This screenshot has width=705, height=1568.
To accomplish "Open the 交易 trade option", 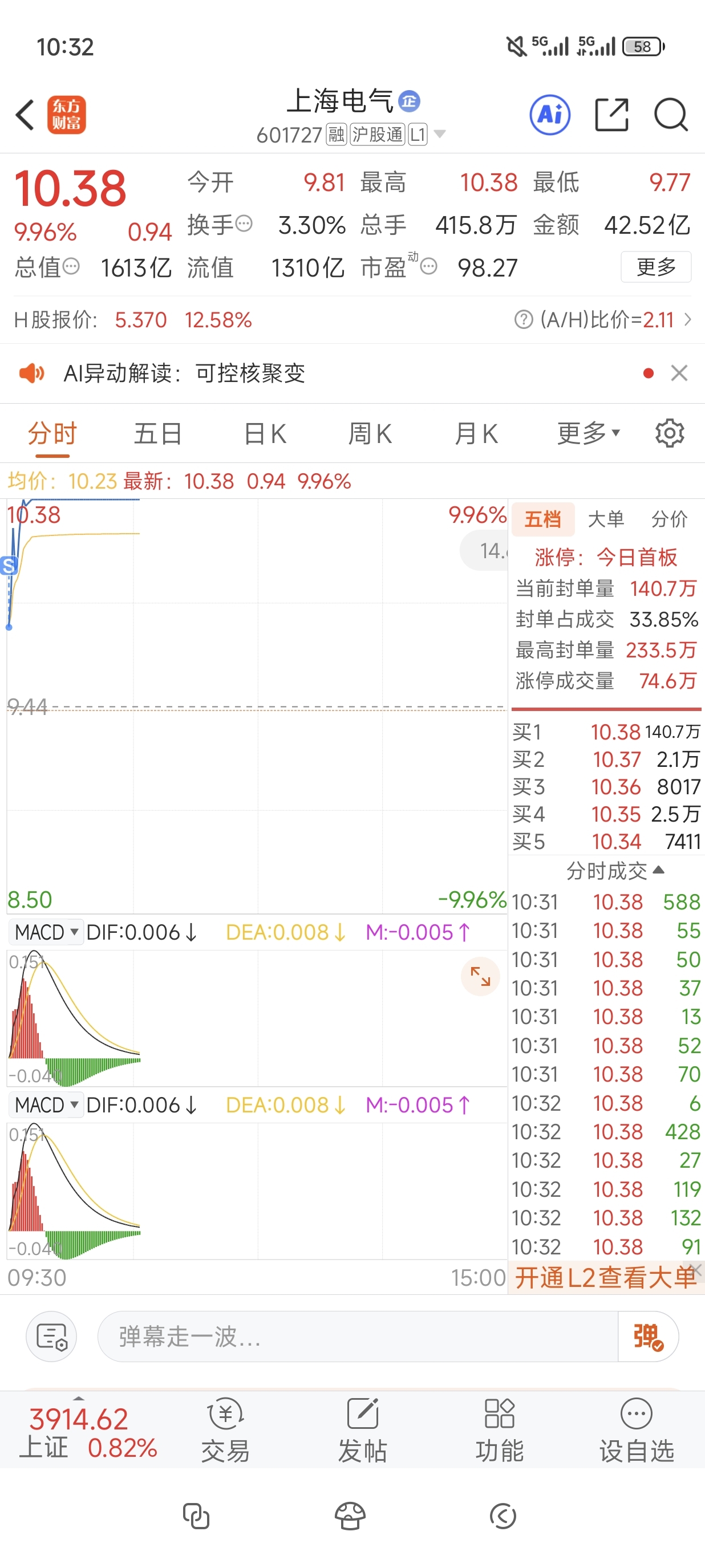I will 225,1430.
